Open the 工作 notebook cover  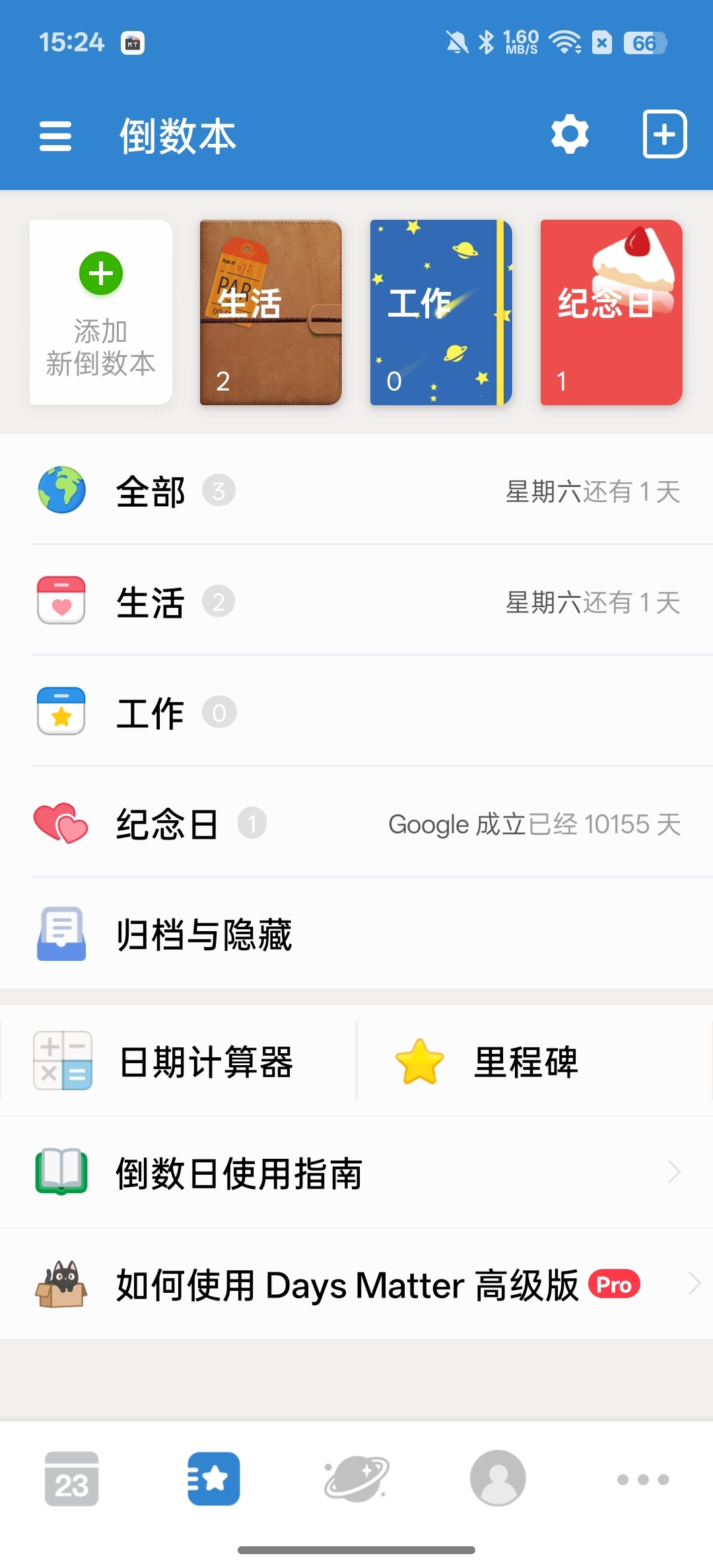441,312
